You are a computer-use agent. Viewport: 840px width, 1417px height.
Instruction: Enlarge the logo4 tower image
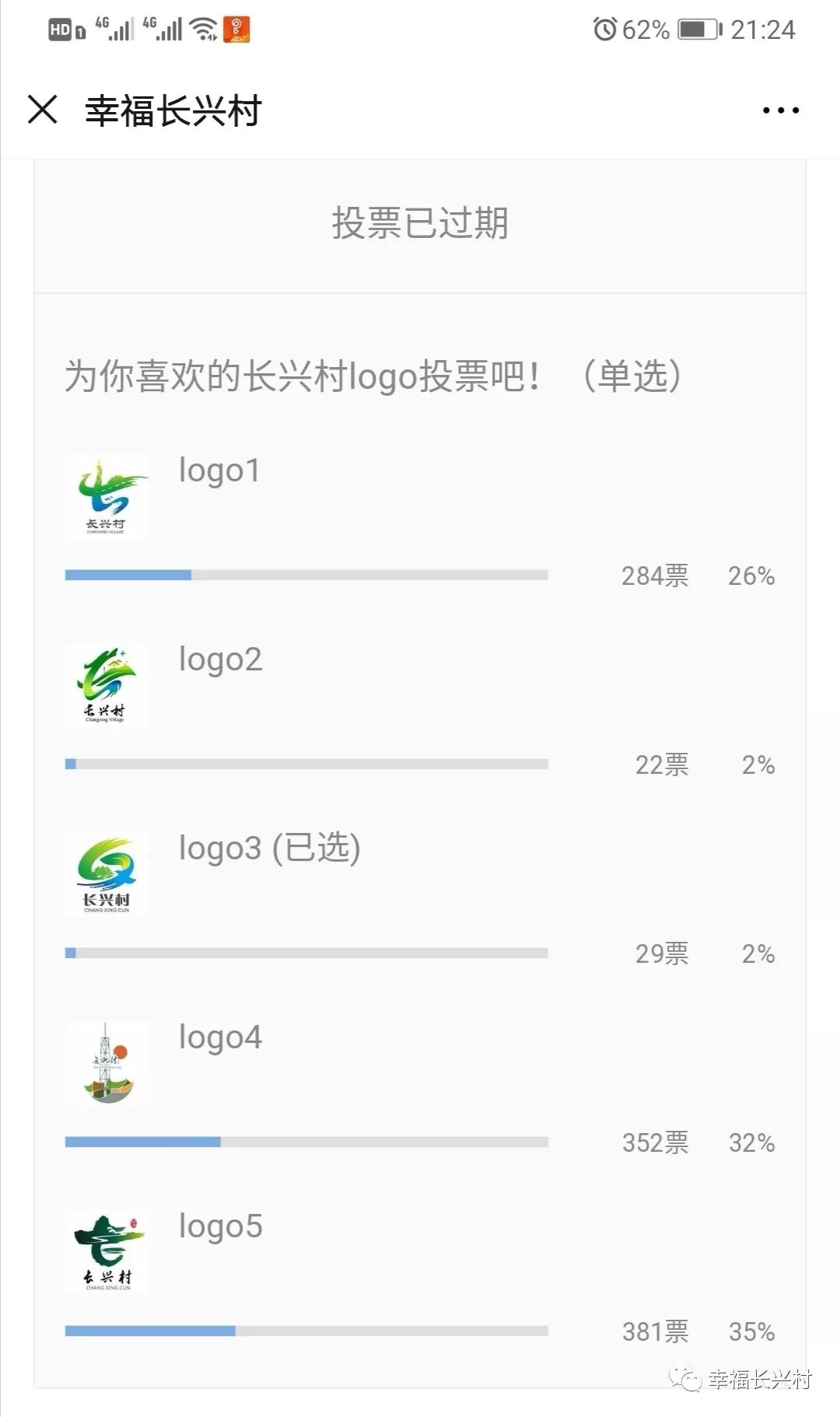107,1063
